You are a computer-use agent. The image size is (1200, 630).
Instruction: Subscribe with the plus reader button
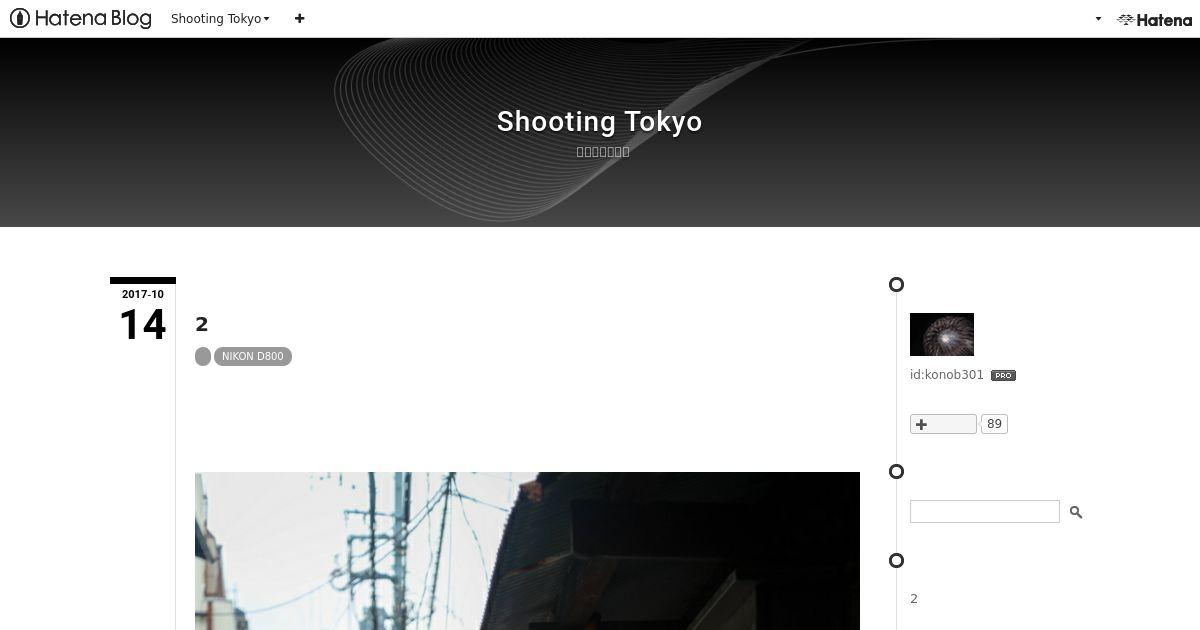(x=942, y=424)
